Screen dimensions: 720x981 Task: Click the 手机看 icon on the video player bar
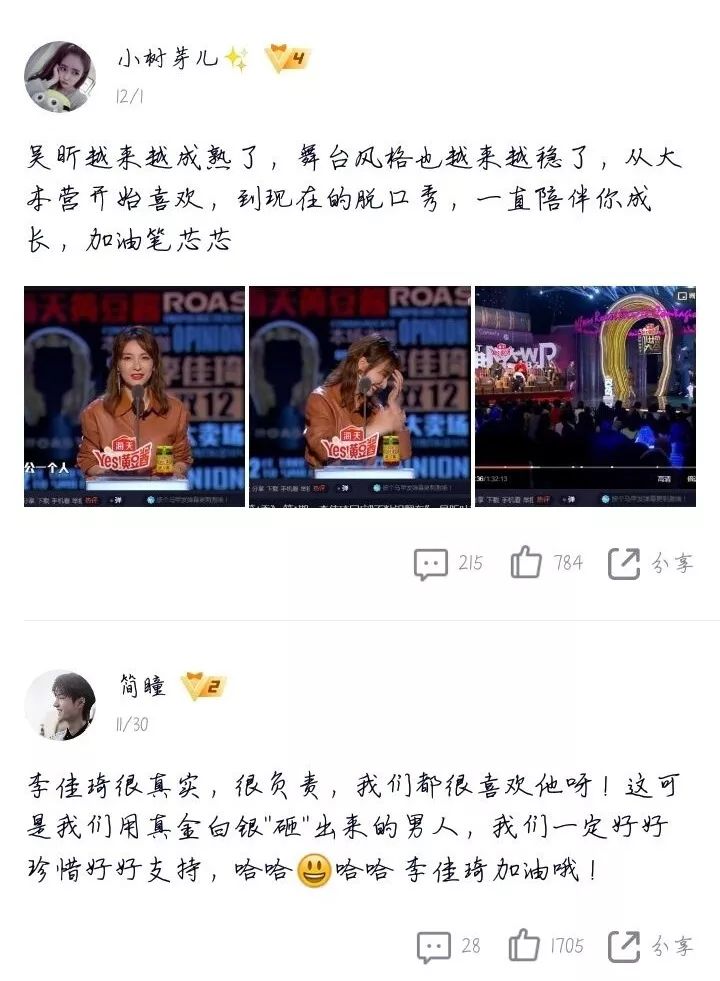(62, 497)
